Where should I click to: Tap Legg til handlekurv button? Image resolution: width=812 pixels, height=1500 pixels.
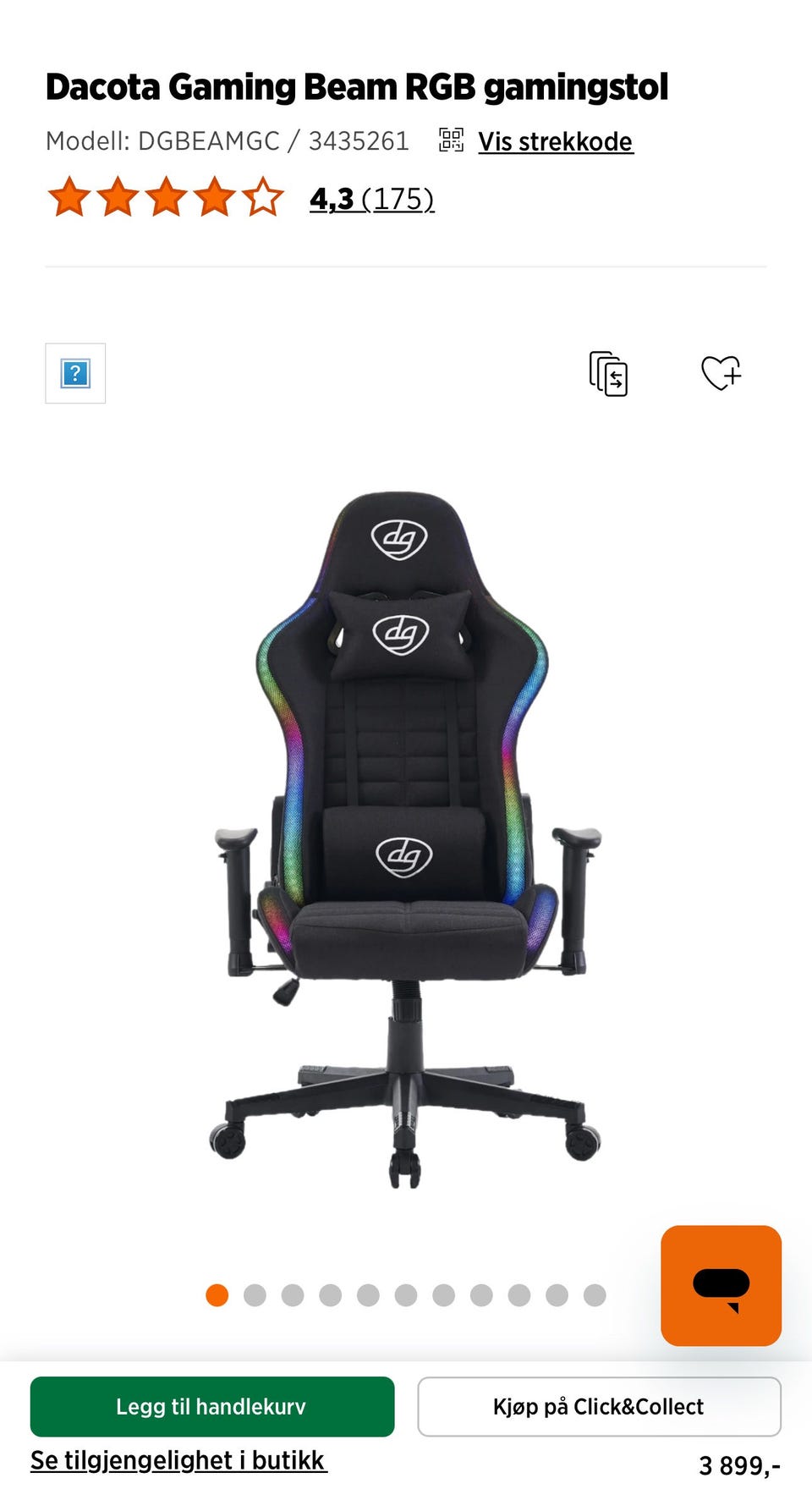coord(212,1406)
